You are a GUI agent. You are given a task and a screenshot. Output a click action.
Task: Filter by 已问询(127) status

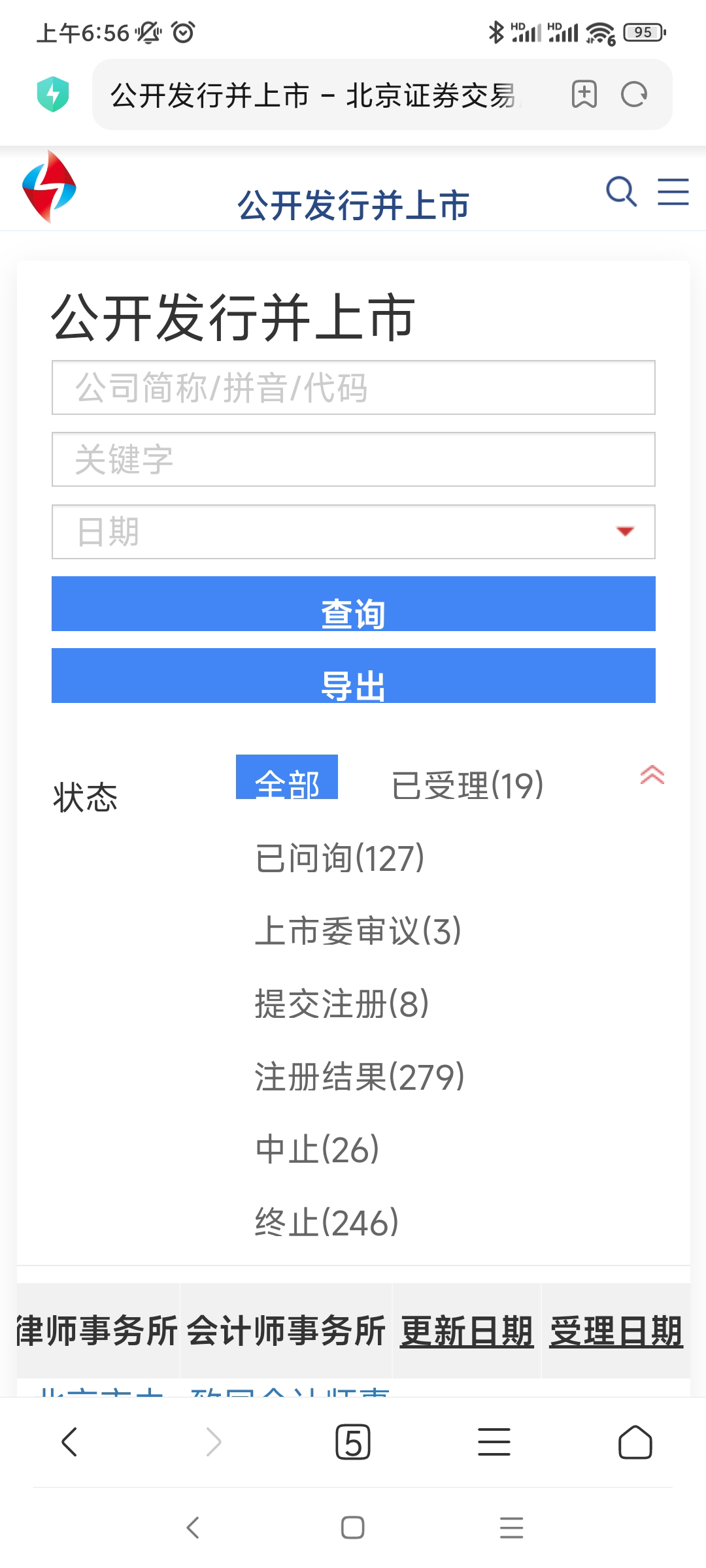pos(339,858)
